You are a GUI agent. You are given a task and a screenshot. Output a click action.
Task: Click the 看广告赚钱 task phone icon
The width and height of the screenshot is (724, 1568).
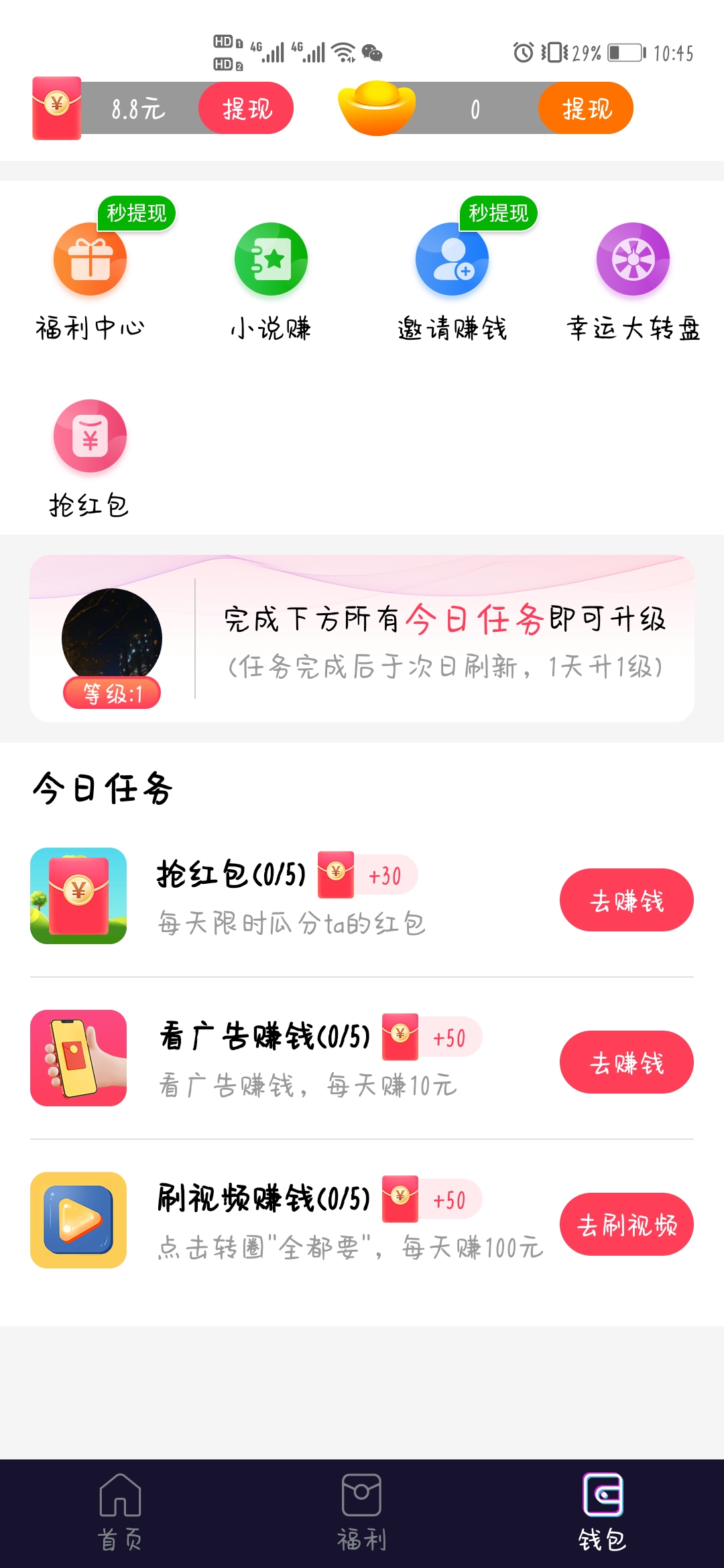[78, 1059]
